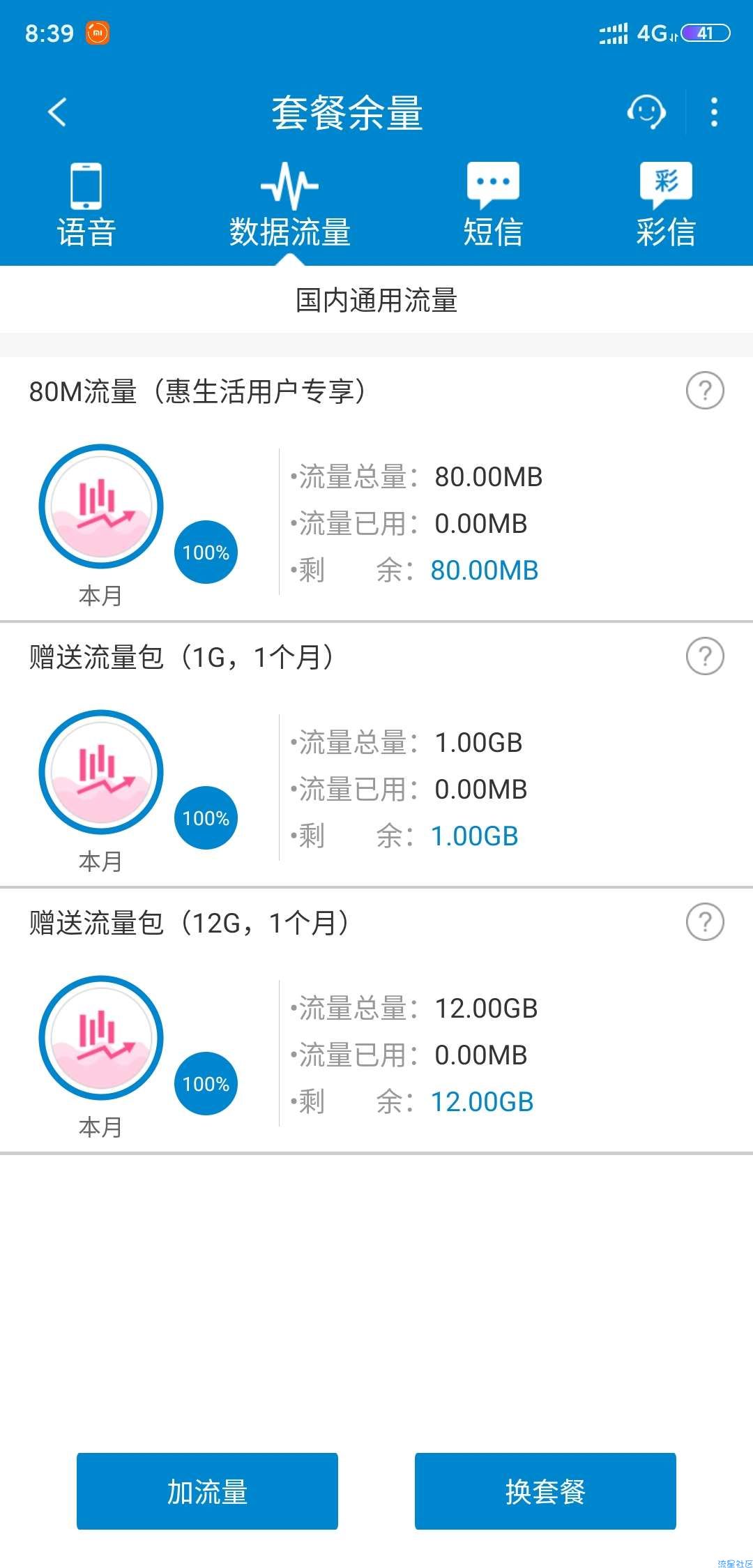
Task: Tap the help icon beside 80M流量
Action: (x=705, y=391)
